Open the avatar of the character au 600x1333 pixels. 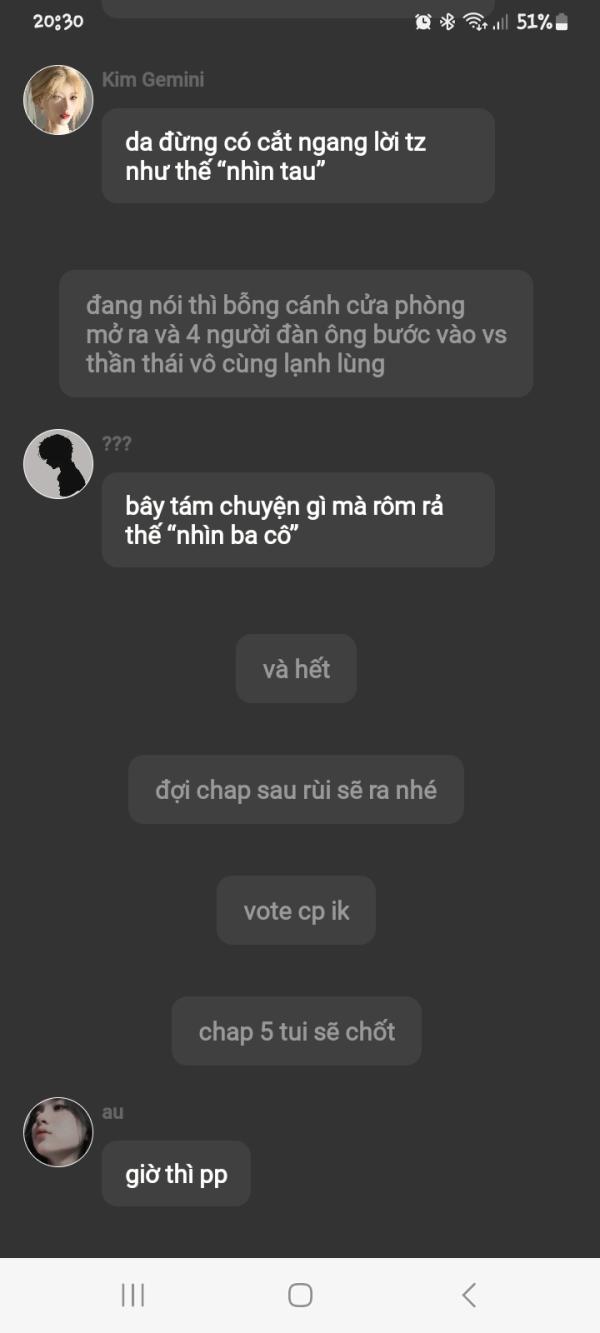point(58,1132)
